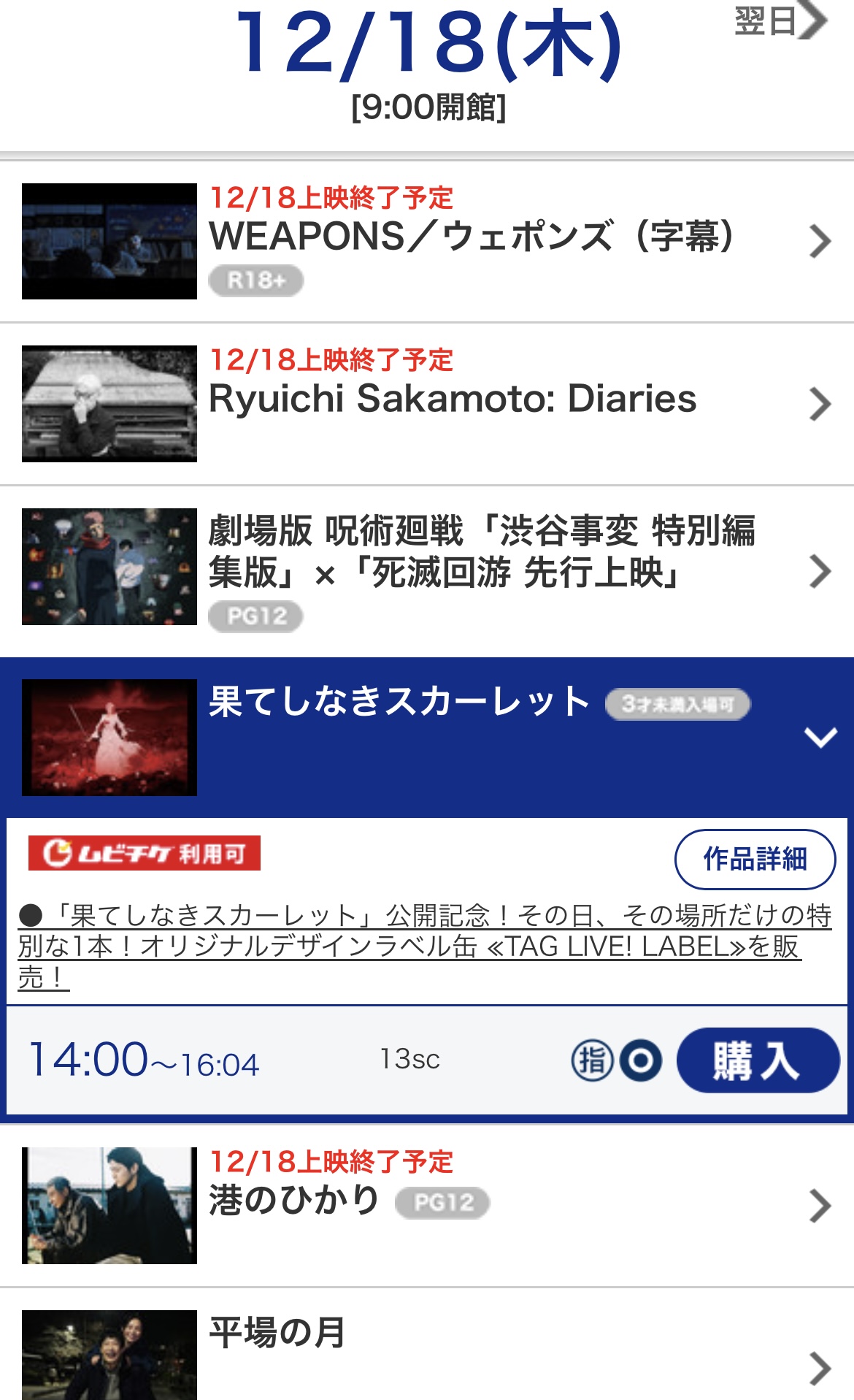Expand 港のひかり showtimes
The height and width of the screenshot is (1400, 854).
820,1206
